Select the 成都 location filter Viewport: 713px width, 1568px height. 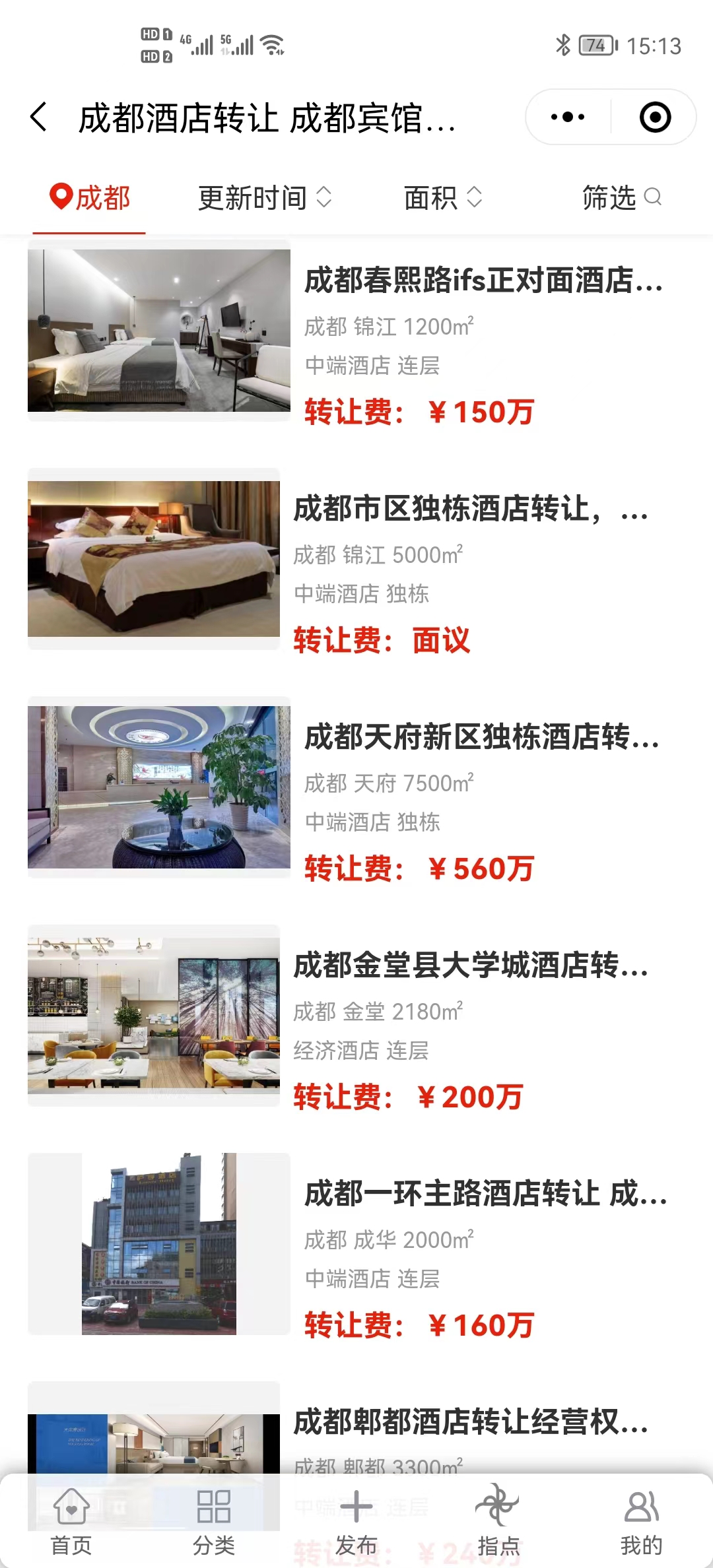click(x=90, y=198)
